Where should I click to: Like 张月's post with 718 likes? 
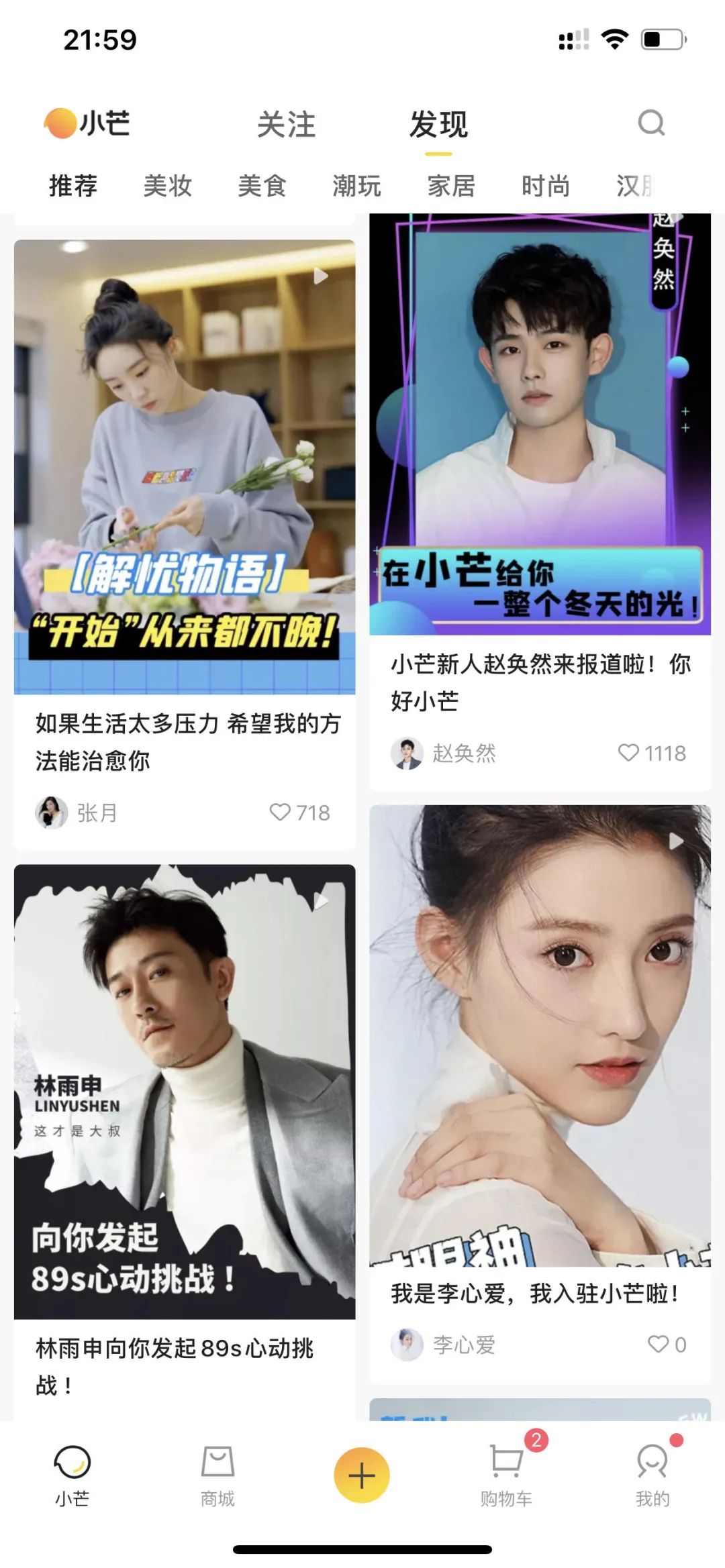pyautogui.click(x=280, y=813)
